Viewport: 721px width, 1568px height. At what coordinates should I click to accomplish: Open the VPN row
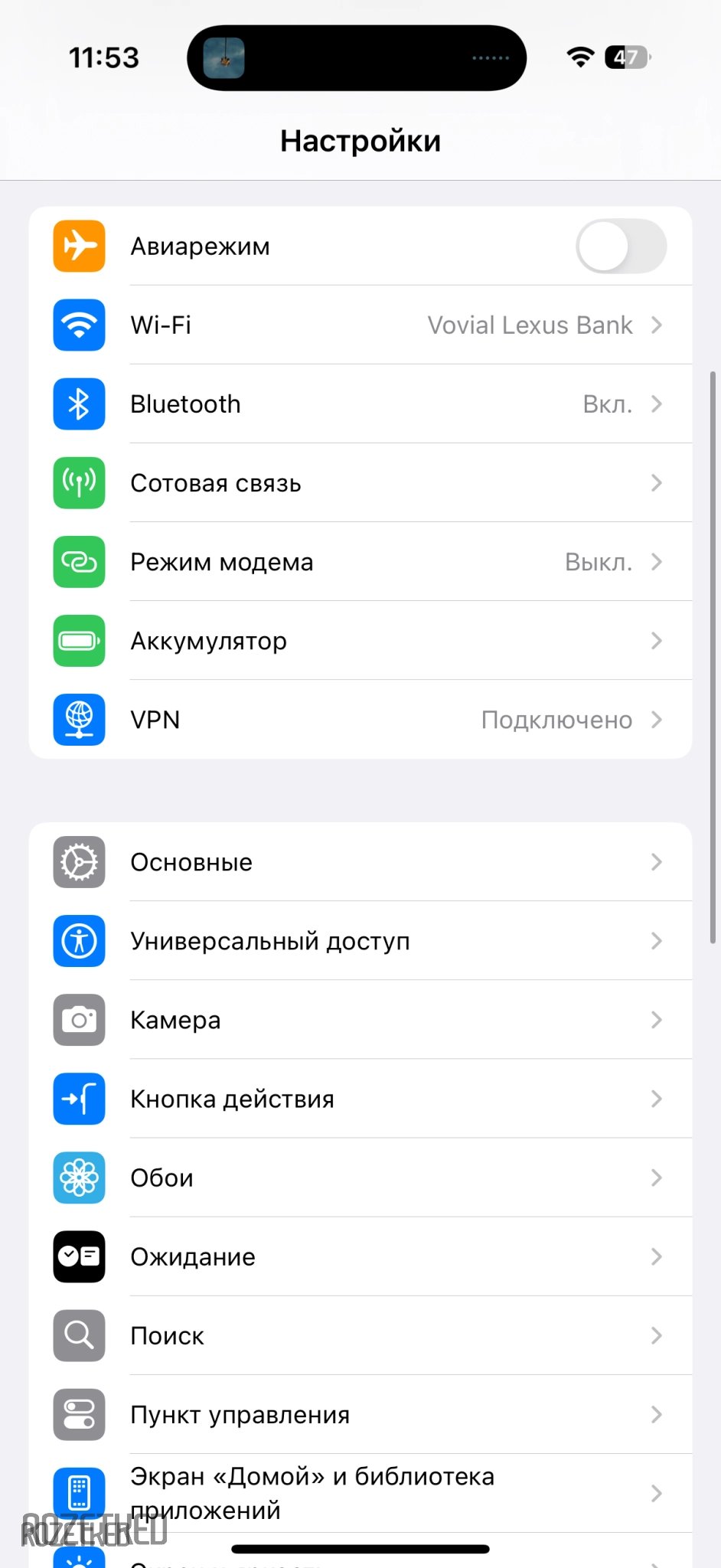click(x=360, y=720)
